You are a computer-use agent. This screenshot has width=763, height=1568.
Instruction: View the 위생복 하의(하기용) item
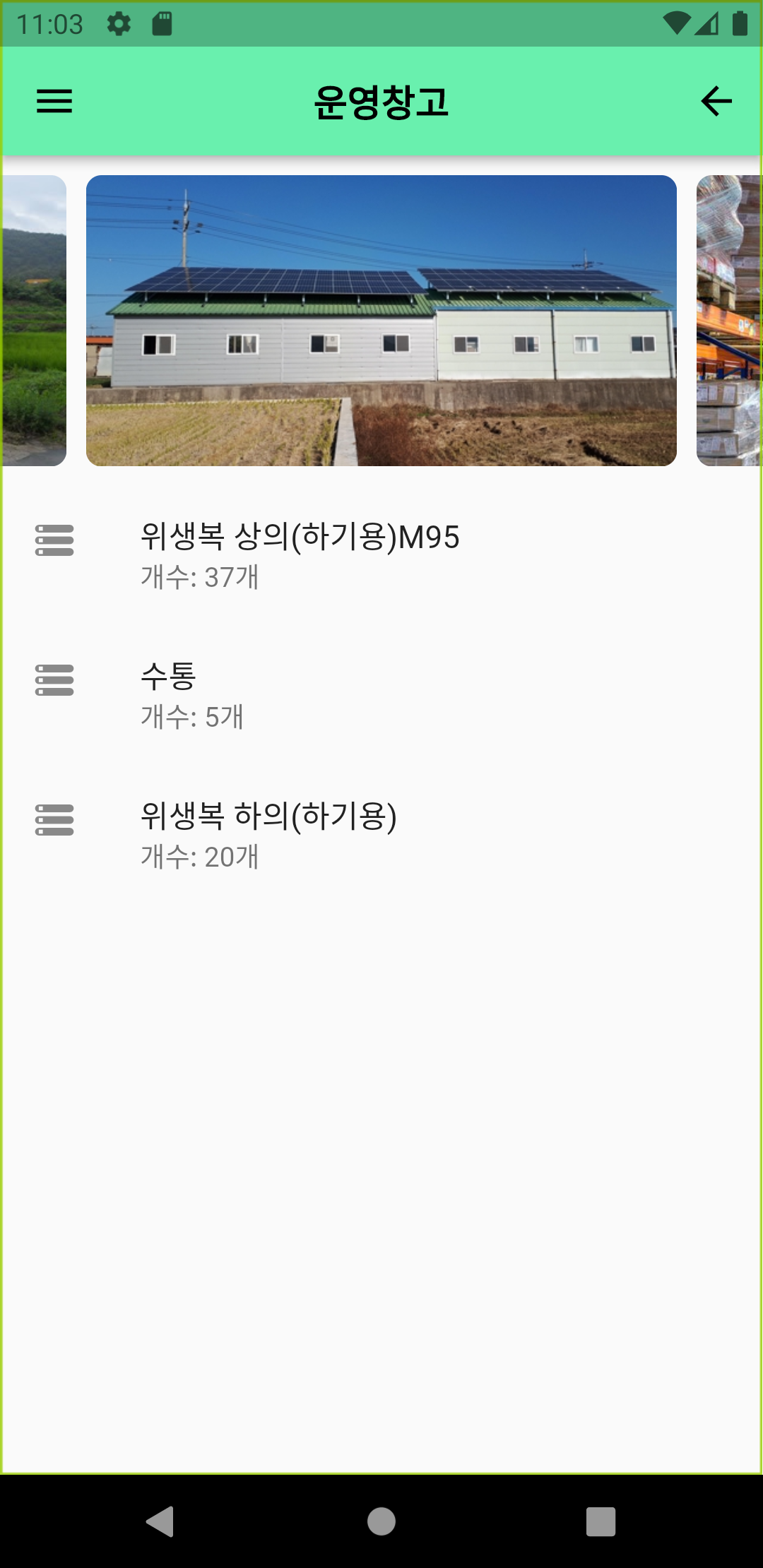click(268, 835)
